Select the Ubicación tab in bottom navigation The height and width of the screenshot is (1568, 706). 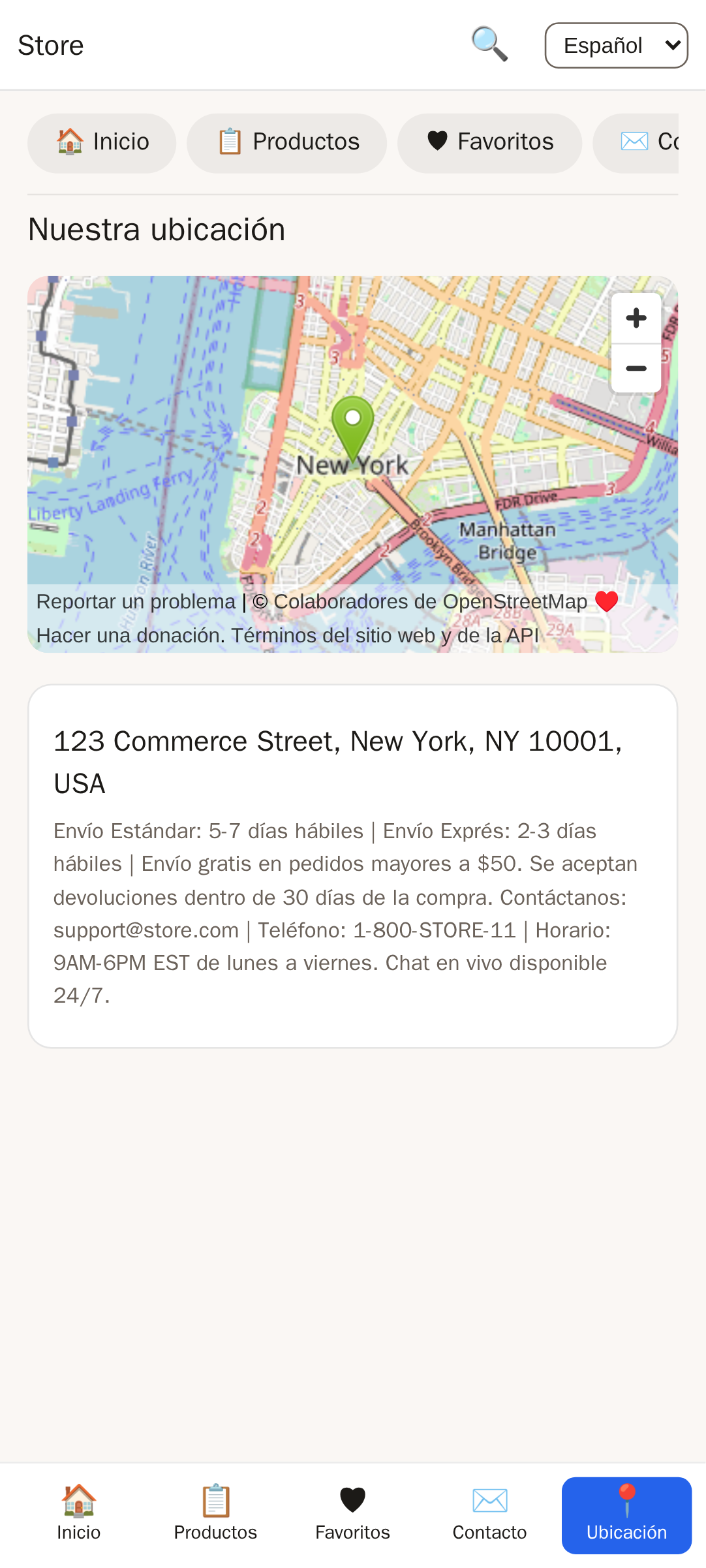627,1514
